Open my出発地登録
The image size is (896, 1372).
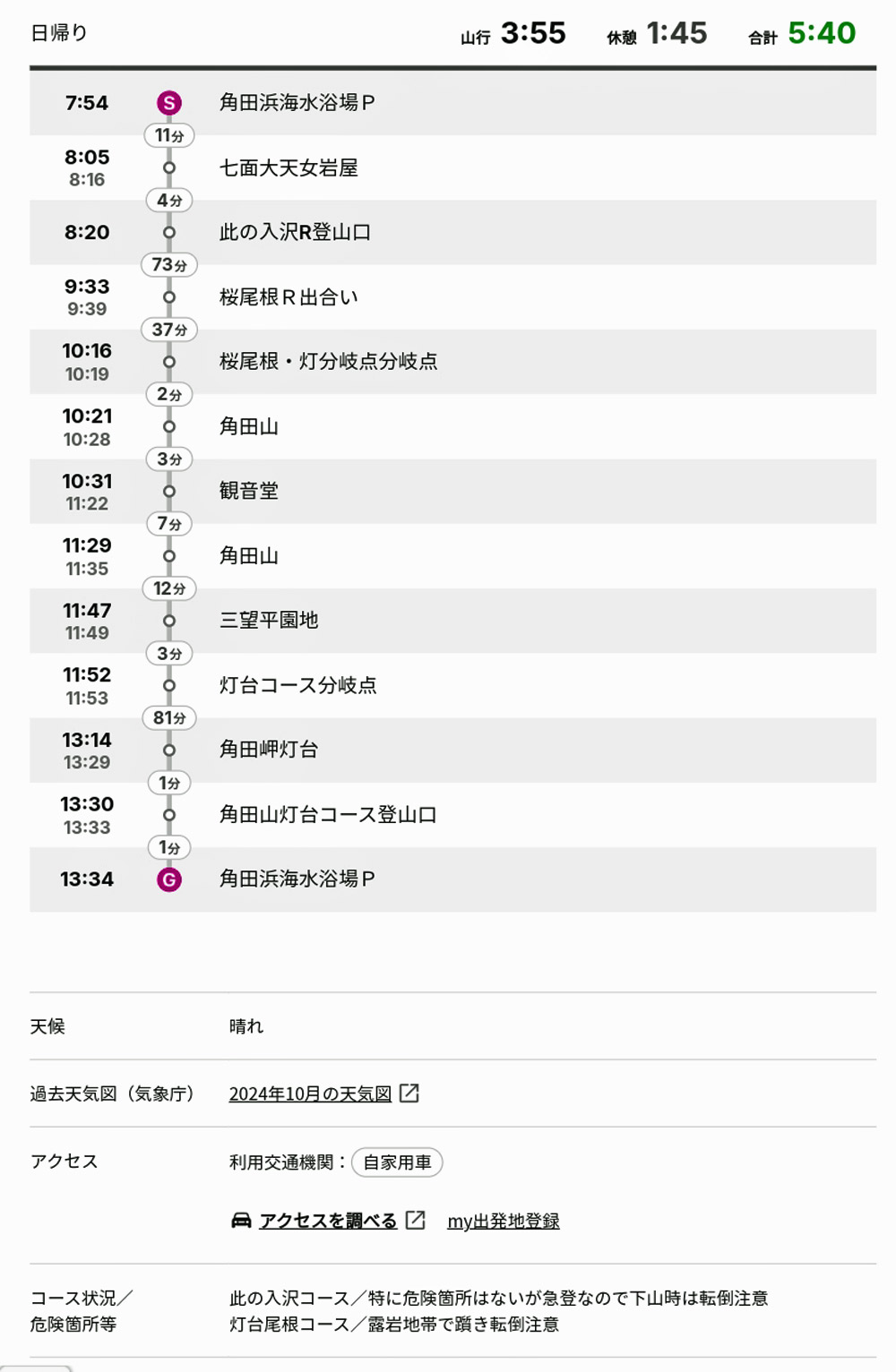(503, 1221)
